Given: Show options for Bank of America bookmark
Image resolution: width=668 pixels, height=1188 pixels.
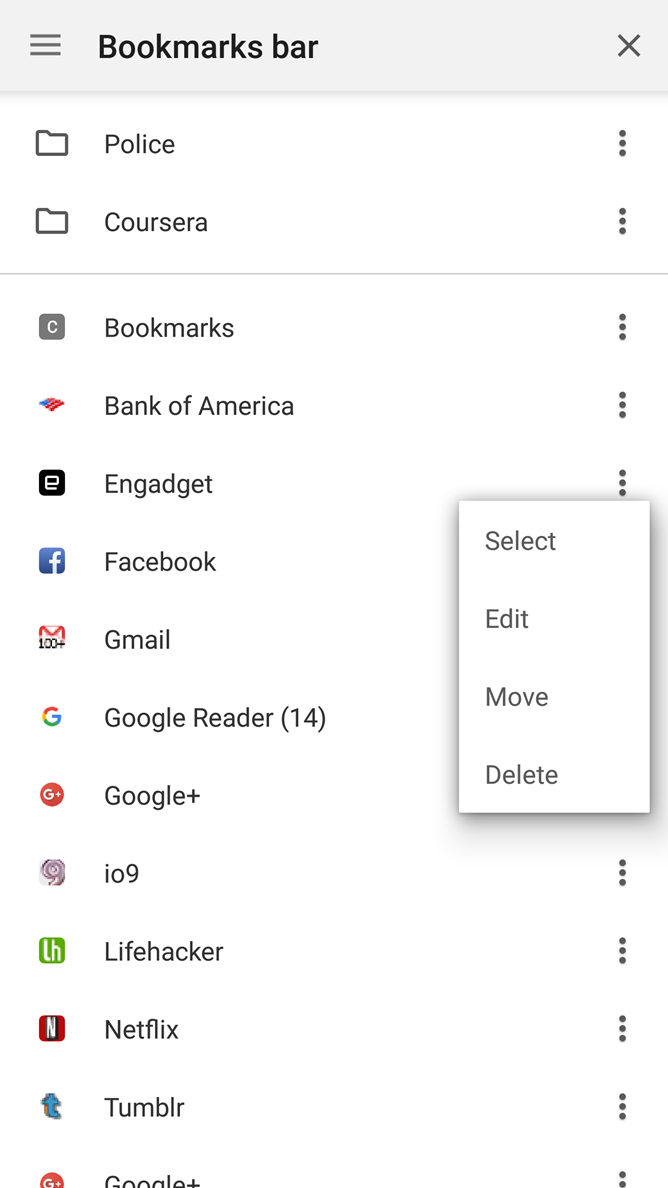Looking at the screenshot, I should (623, 405).
